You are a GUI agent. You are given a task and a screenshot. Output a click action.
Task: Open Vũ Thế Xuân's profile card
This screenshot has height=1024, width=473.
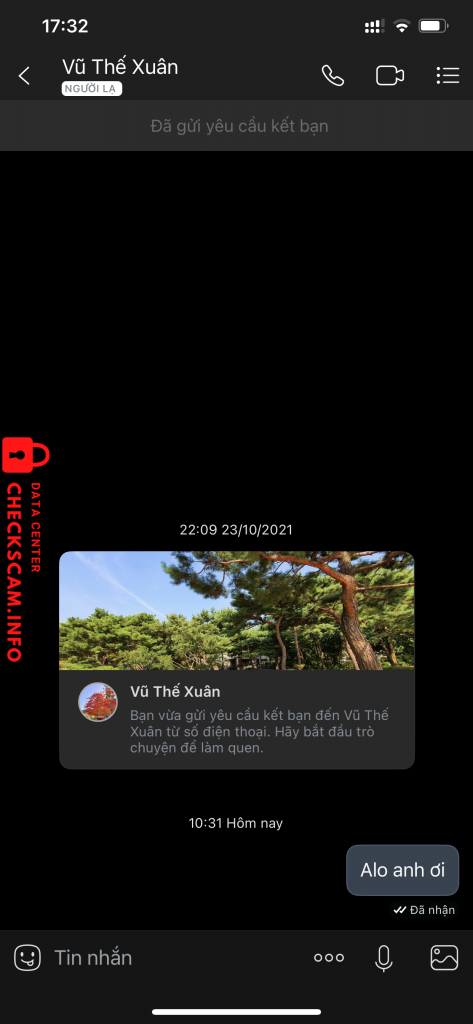tap(236, 660)
